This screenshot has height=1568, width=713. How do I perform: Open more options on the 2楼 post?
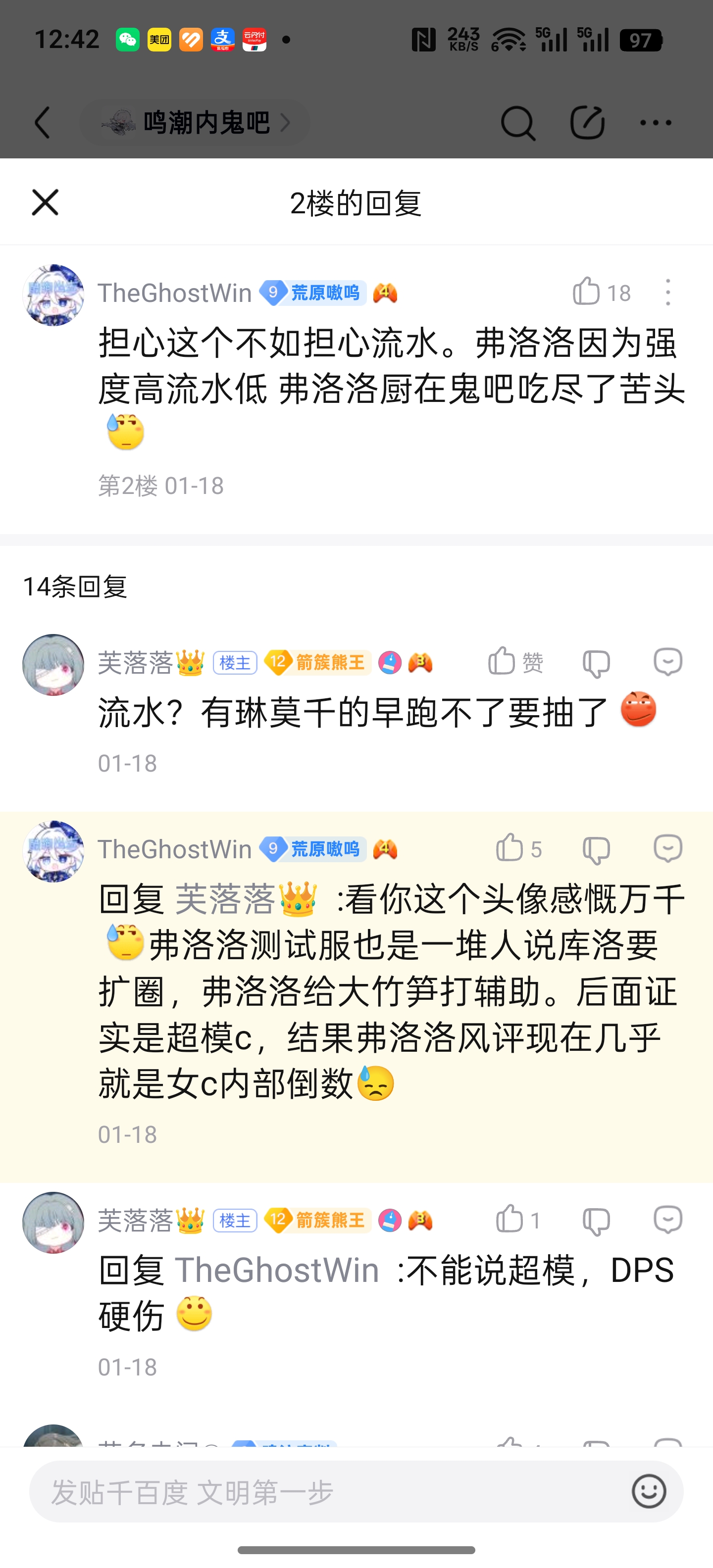pyautogui.click(x=668, y=292)
